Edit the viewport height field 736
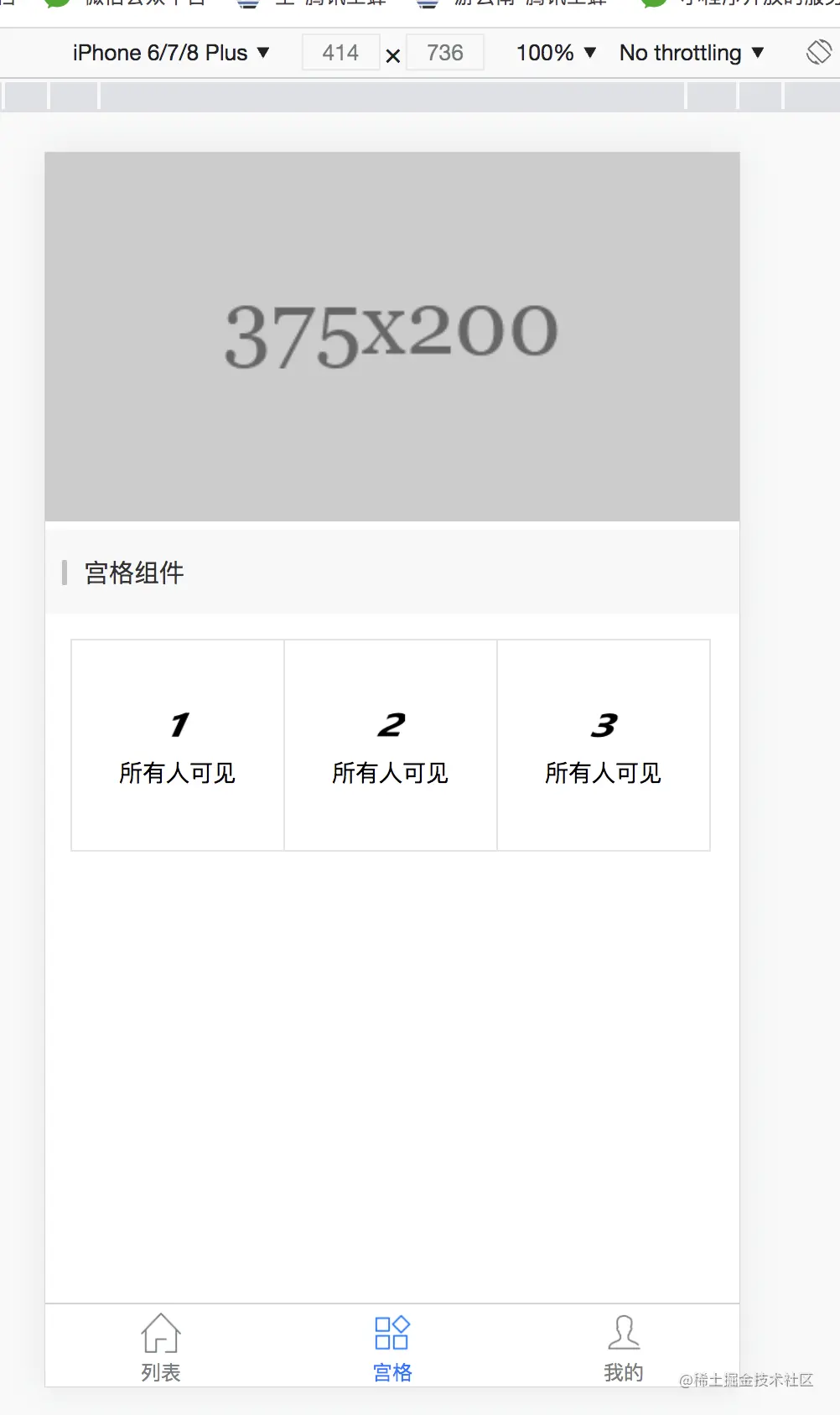This screenshot has height=1415, width=840. (x=444, y=53)
